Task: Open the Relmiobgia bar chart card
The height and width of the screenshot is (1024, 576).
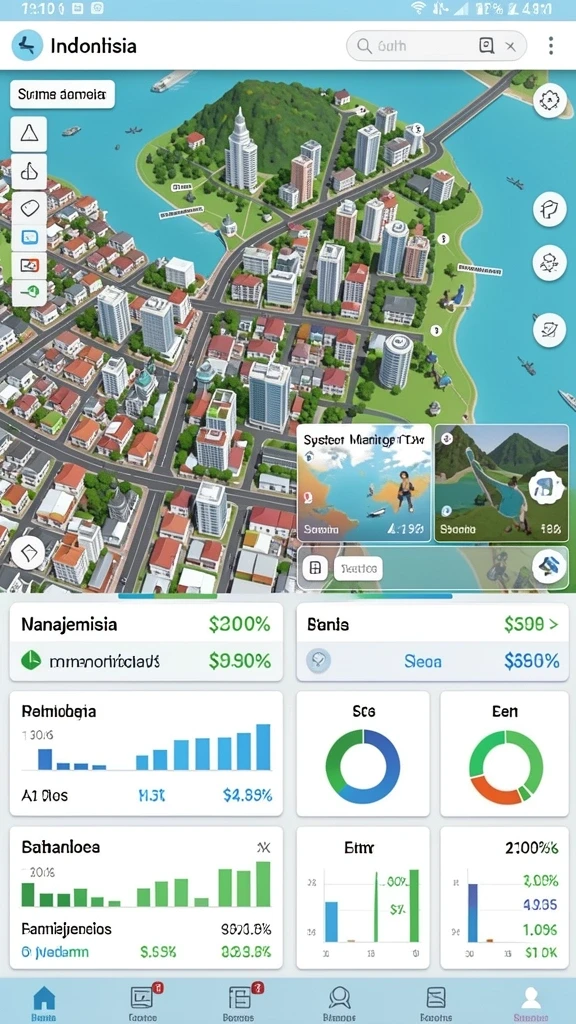Action: click(146, 754)
